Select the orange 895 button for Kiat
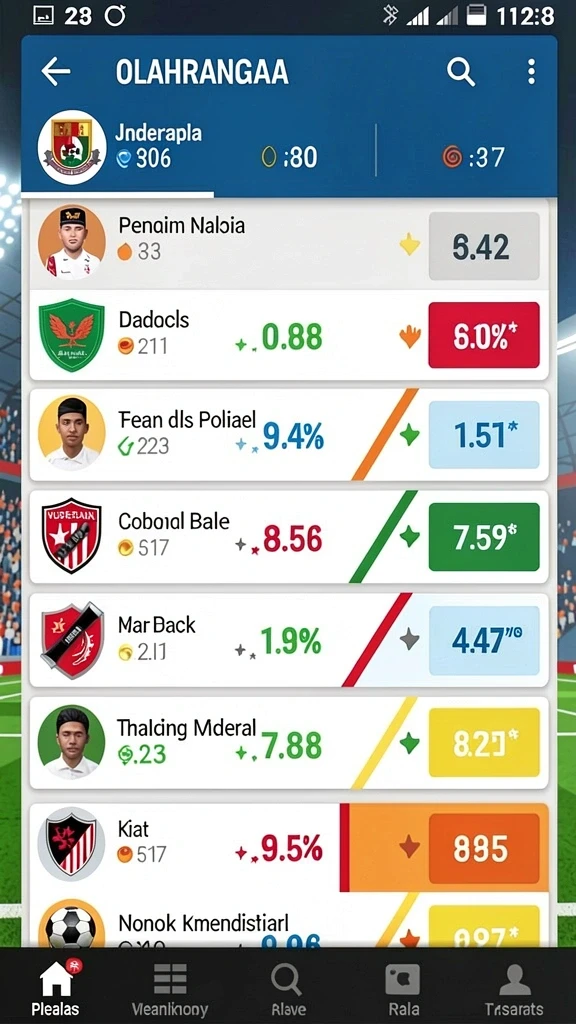The height and width of the screenshot is (1024, 576). click(x=484, y=848)
